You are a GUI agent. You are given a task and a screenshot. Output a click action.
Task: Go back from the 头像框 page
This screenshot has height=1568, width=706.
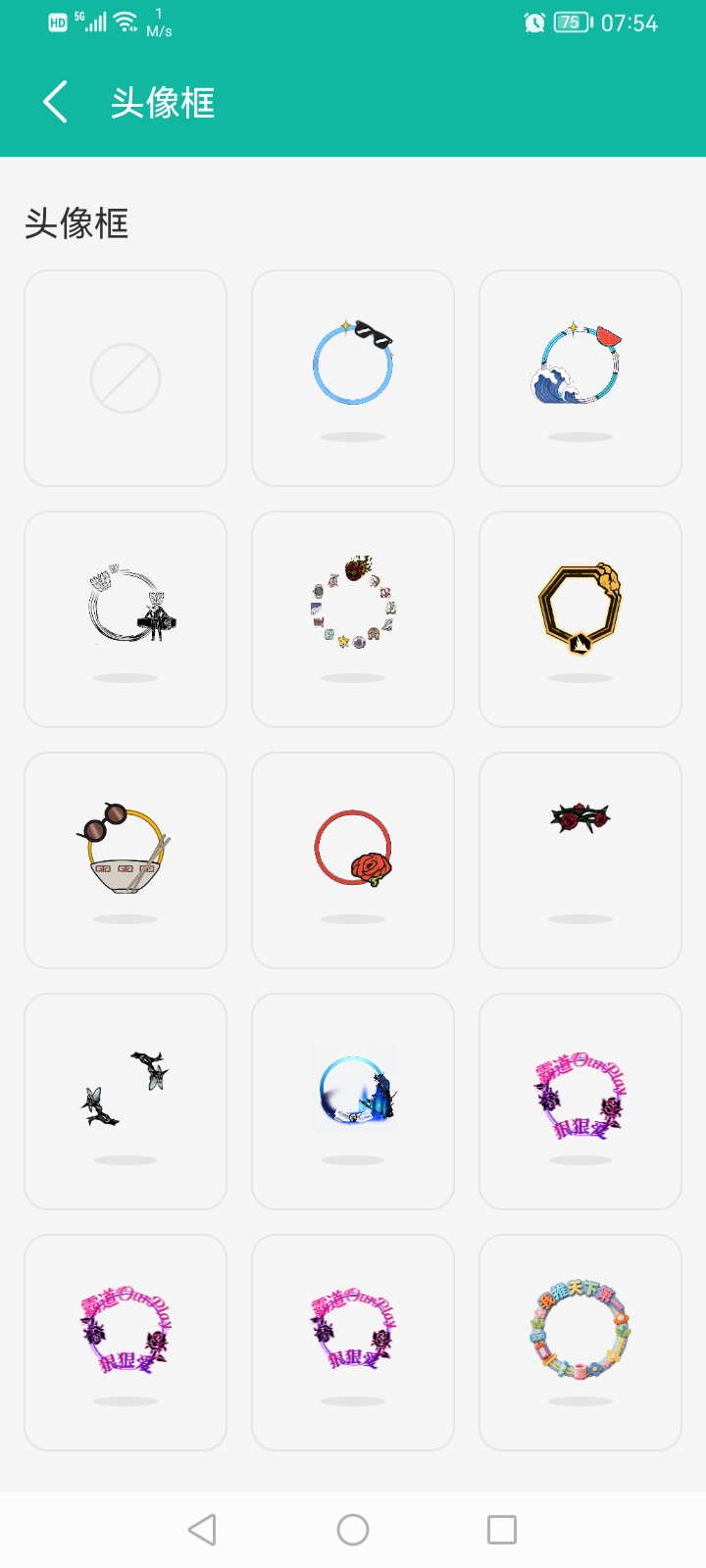56,102
